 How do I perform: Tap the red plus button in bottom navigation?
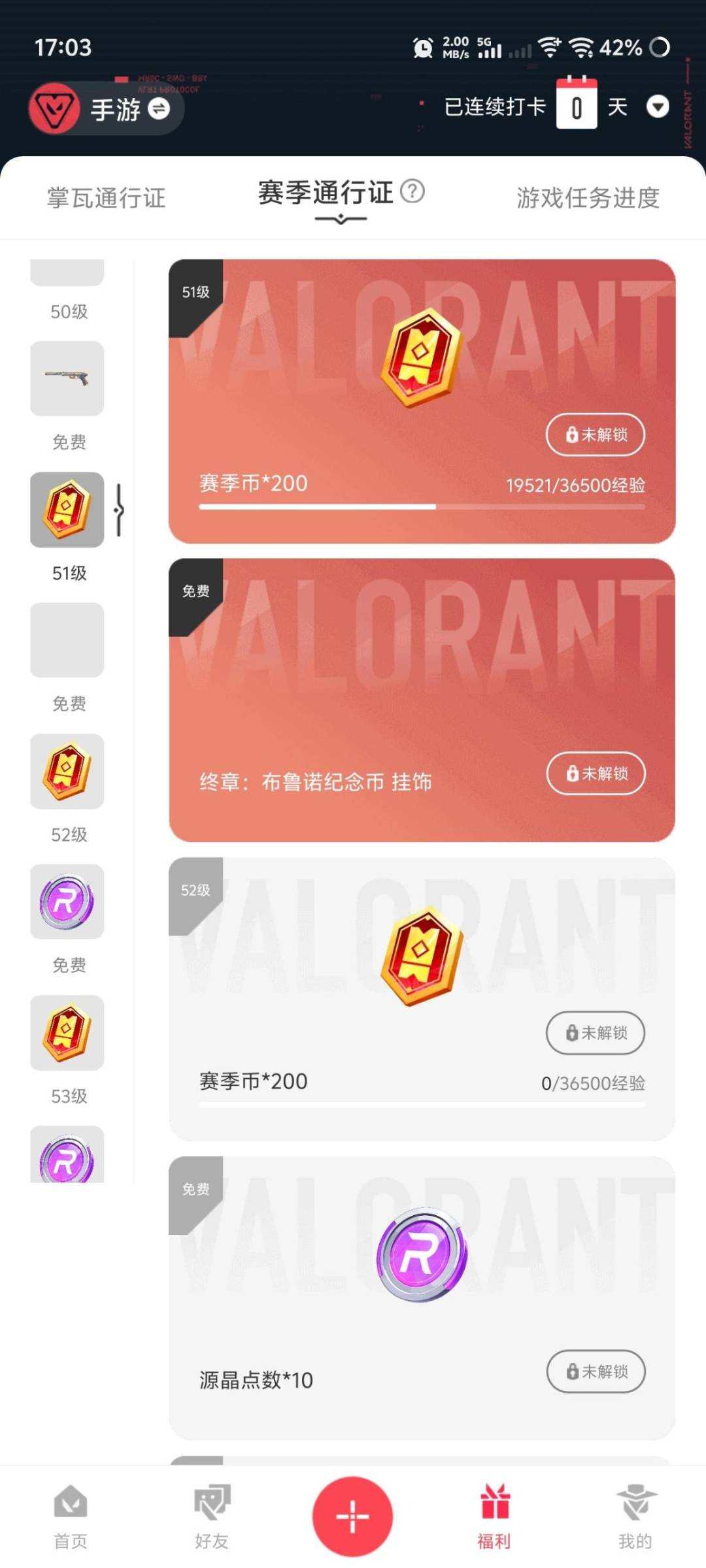coord(352,1516)
